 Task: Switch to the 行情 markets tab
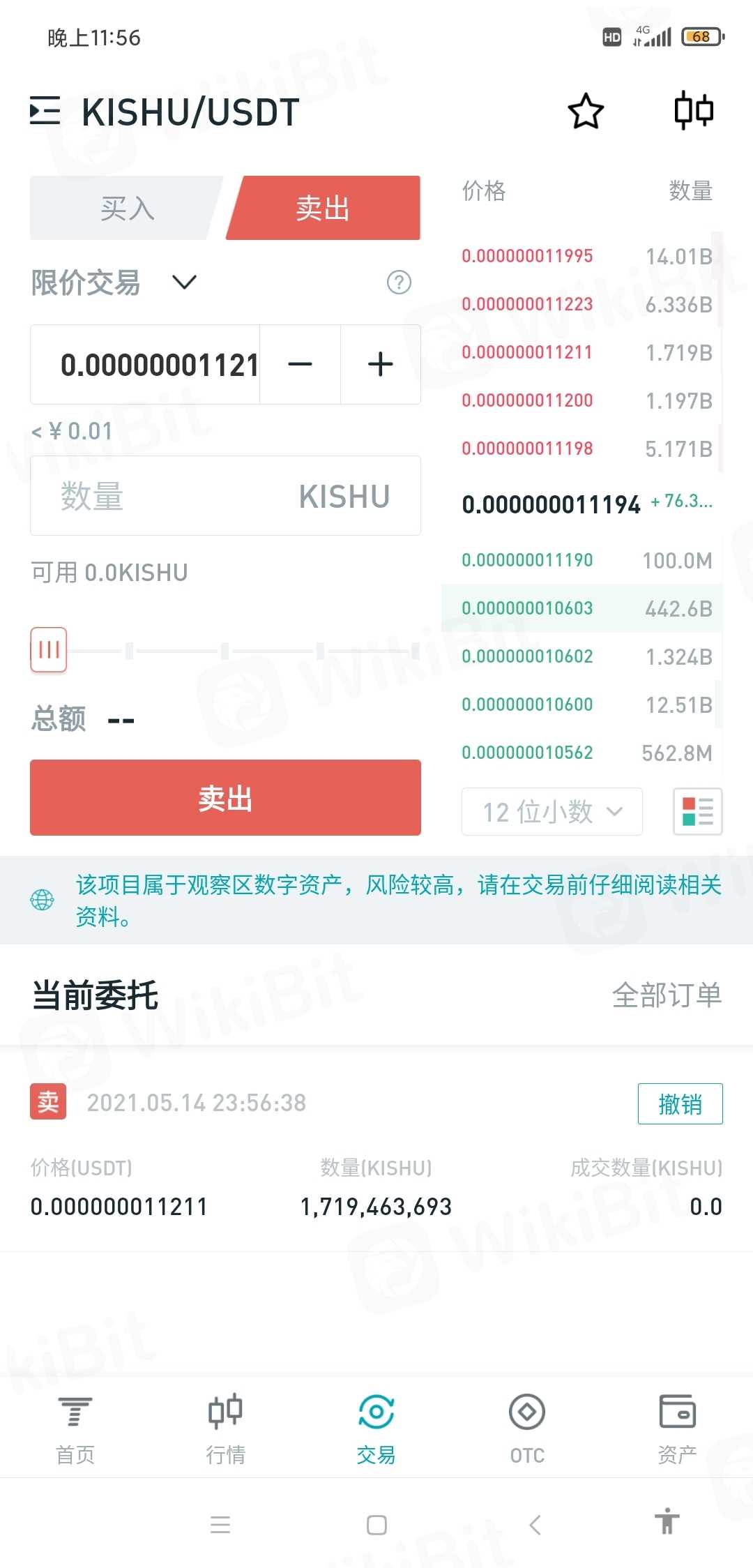[x=225, y=1428]
